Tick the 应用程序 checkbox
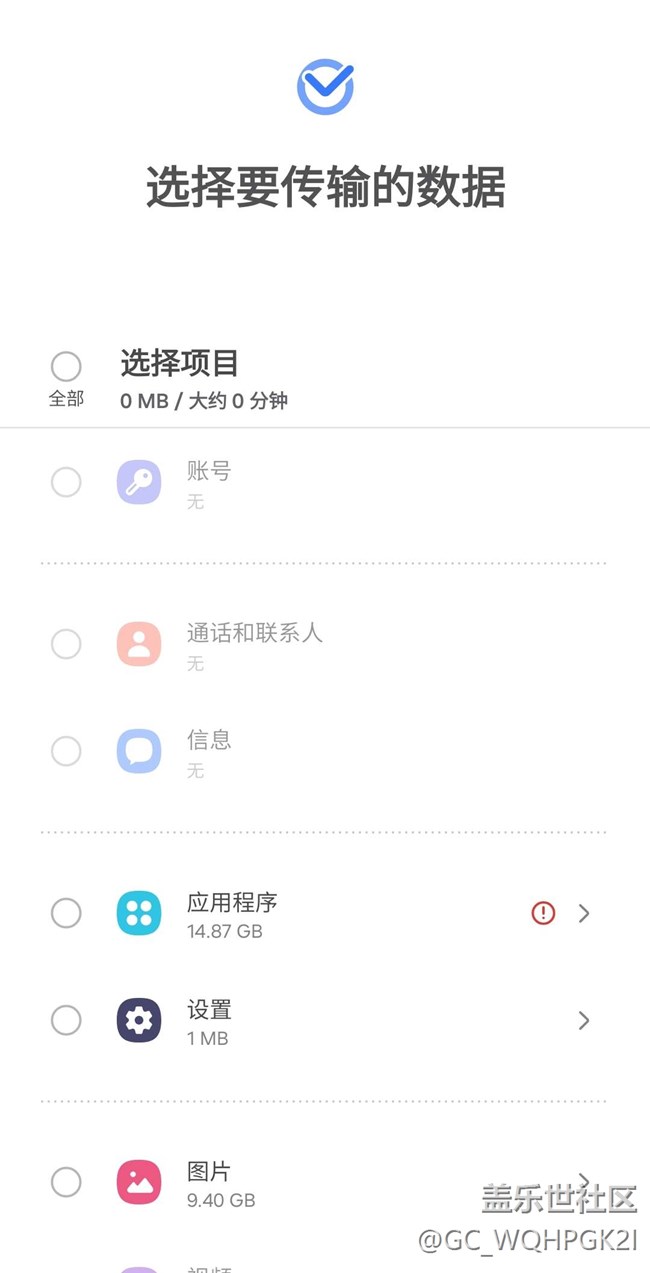 (x=66, y=913)
